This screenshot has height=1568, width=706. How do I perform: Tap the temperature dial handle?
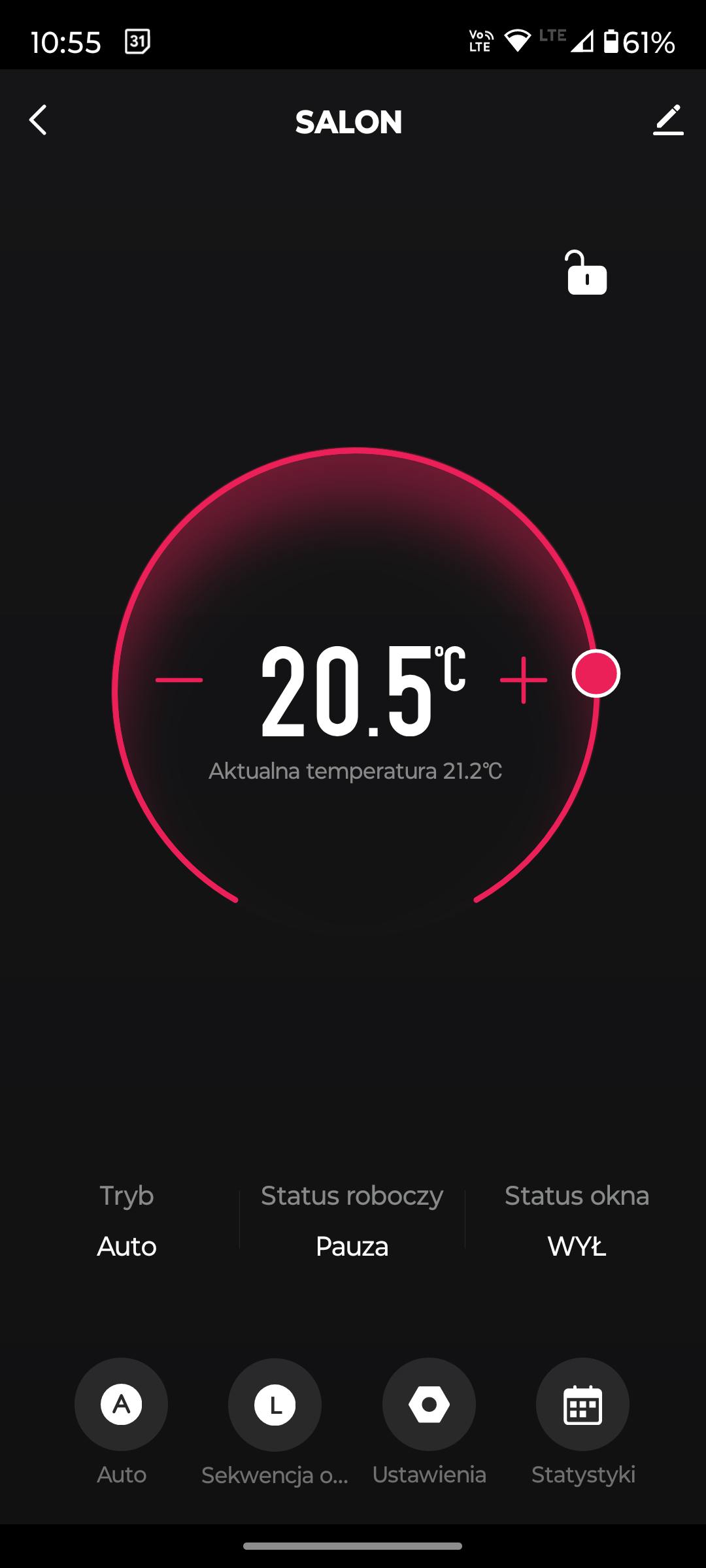tap(596, 674)
